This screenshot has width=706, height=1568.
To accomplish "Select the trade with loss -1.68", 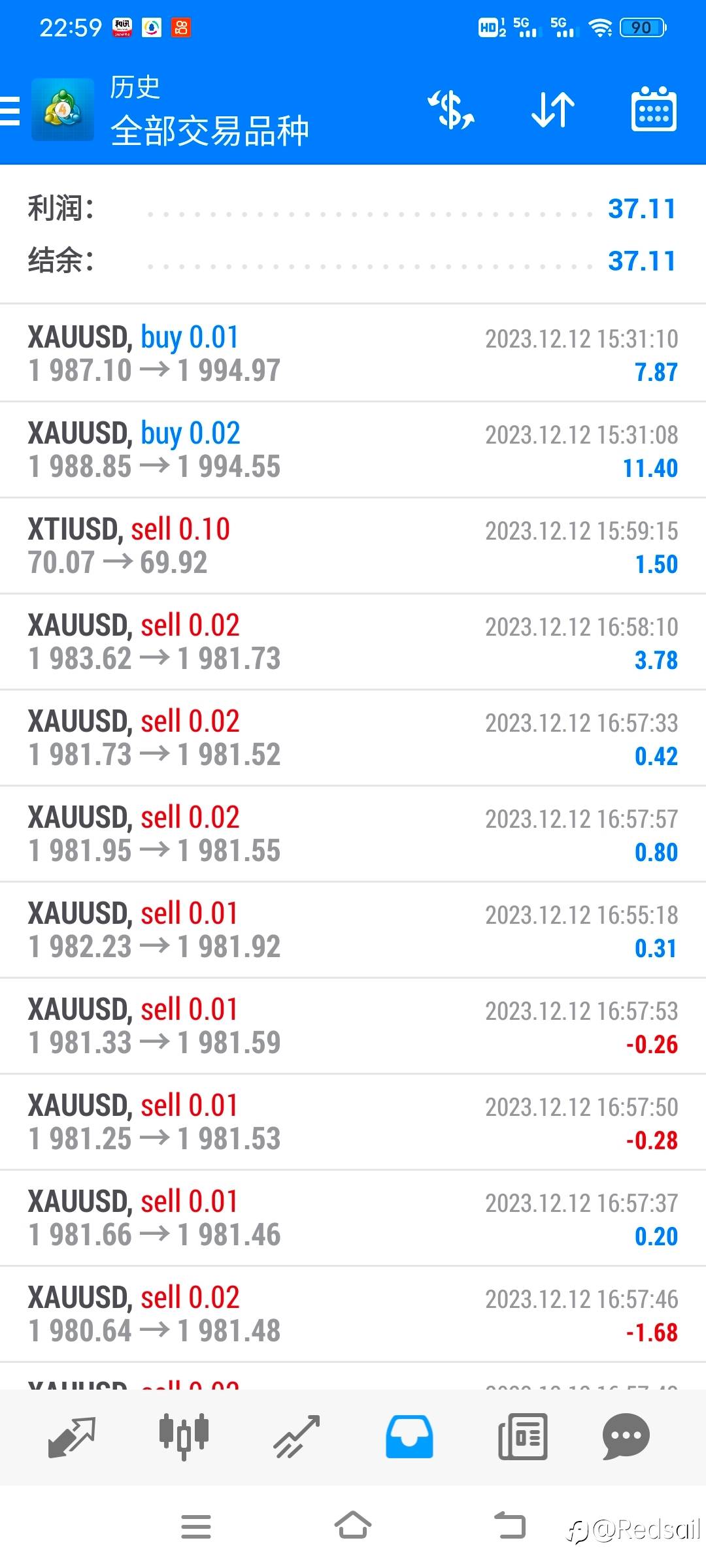I will [x=353, y=1314].
